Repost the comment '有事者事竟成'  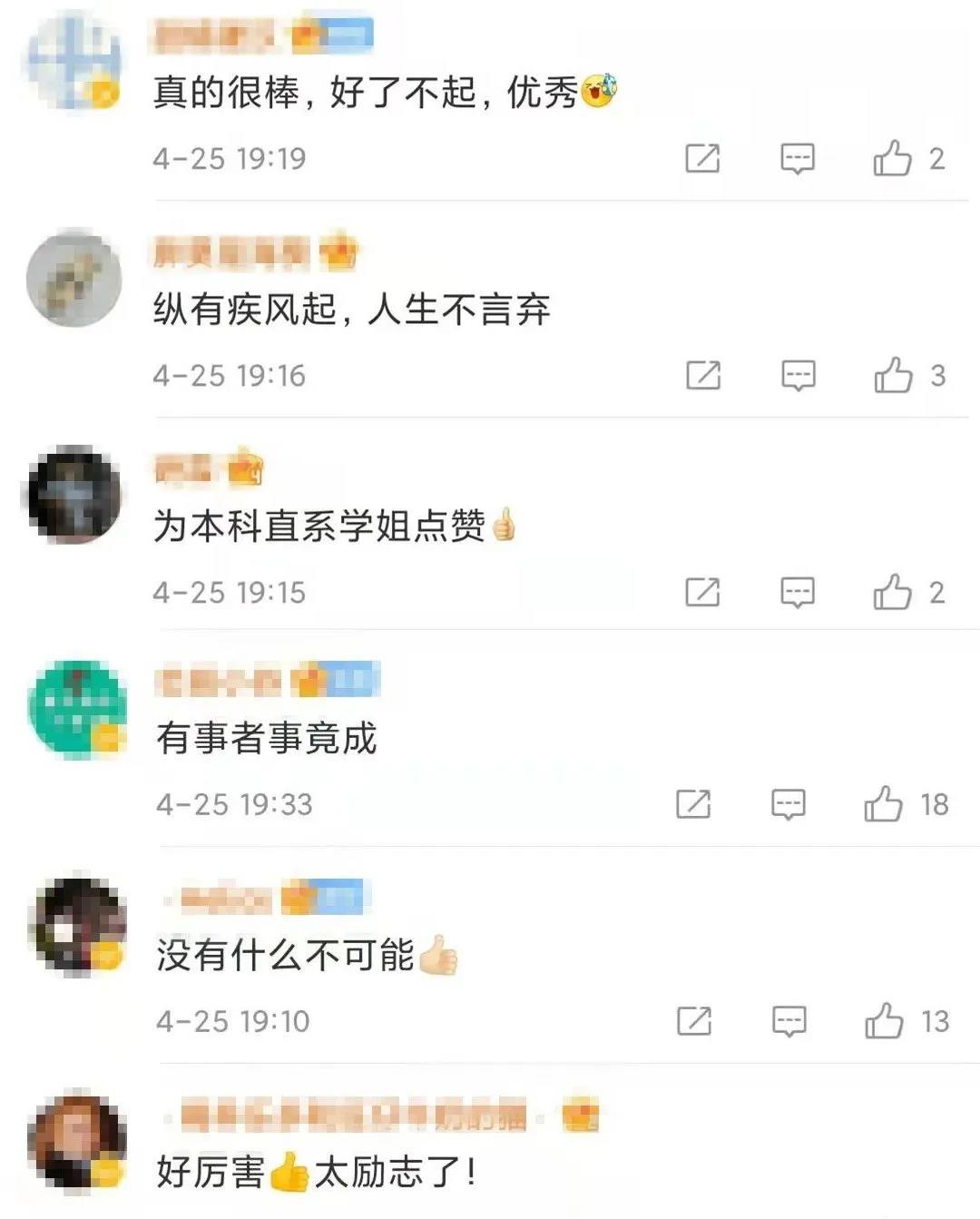(693, 804)
